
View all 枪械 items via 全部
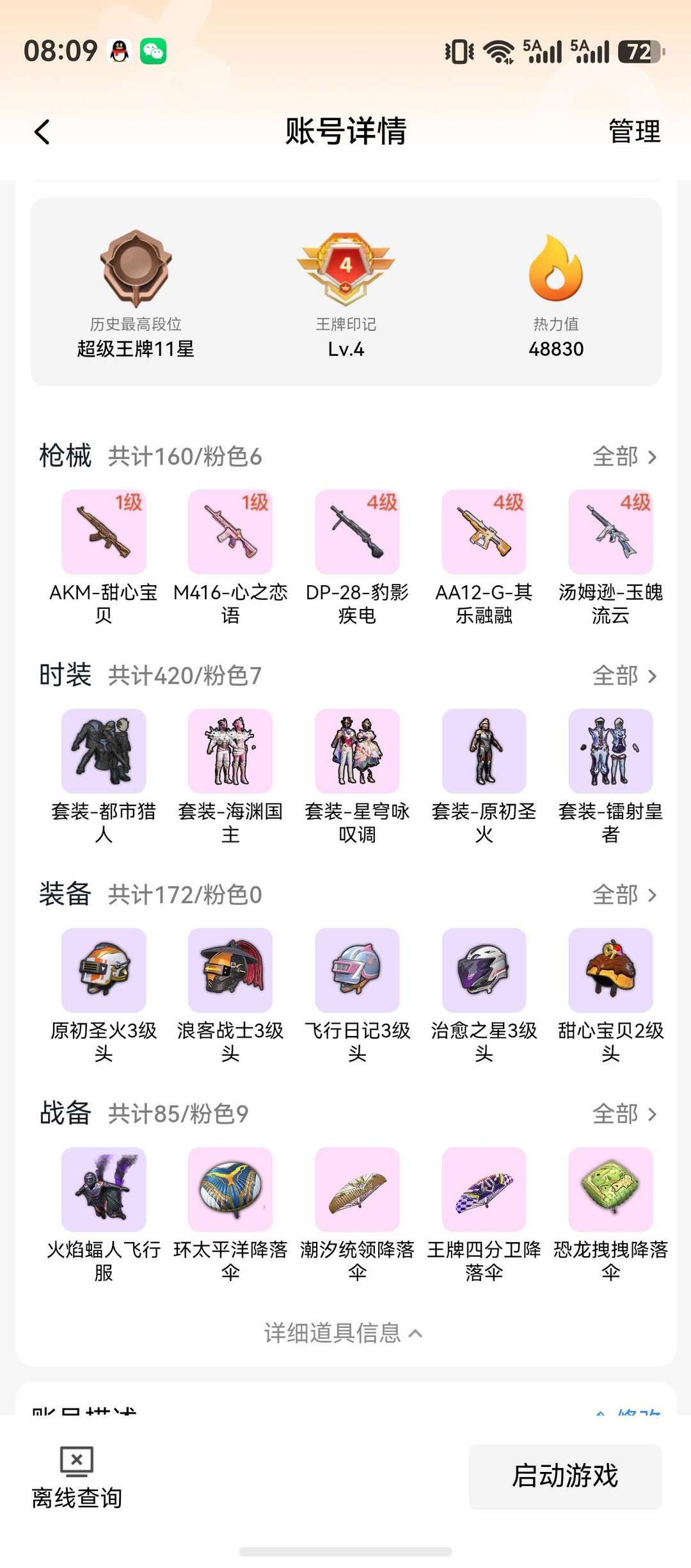[625, 457]
